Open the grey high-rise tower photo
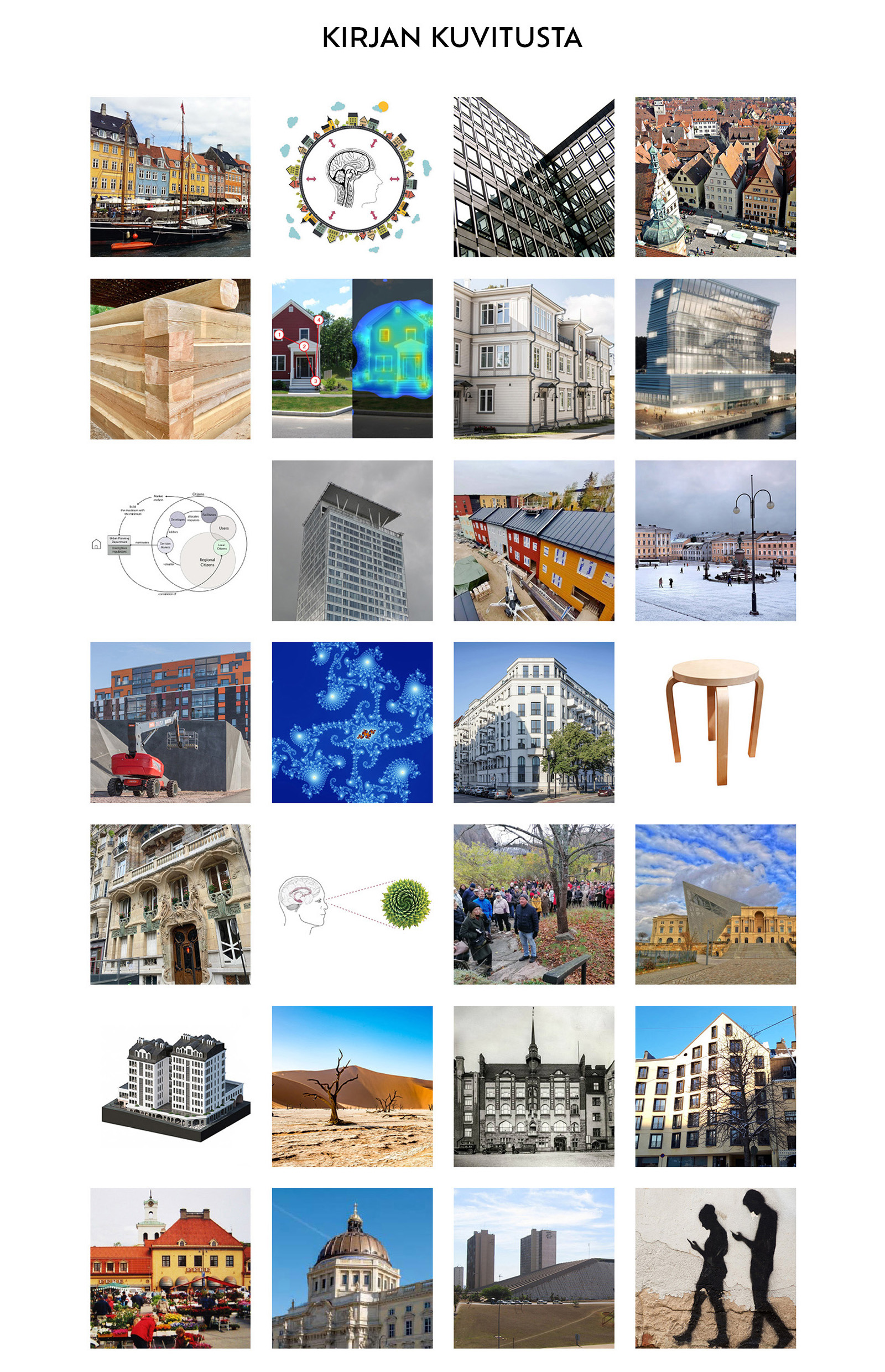This screenshot has width=885, height=1372. 352,540
